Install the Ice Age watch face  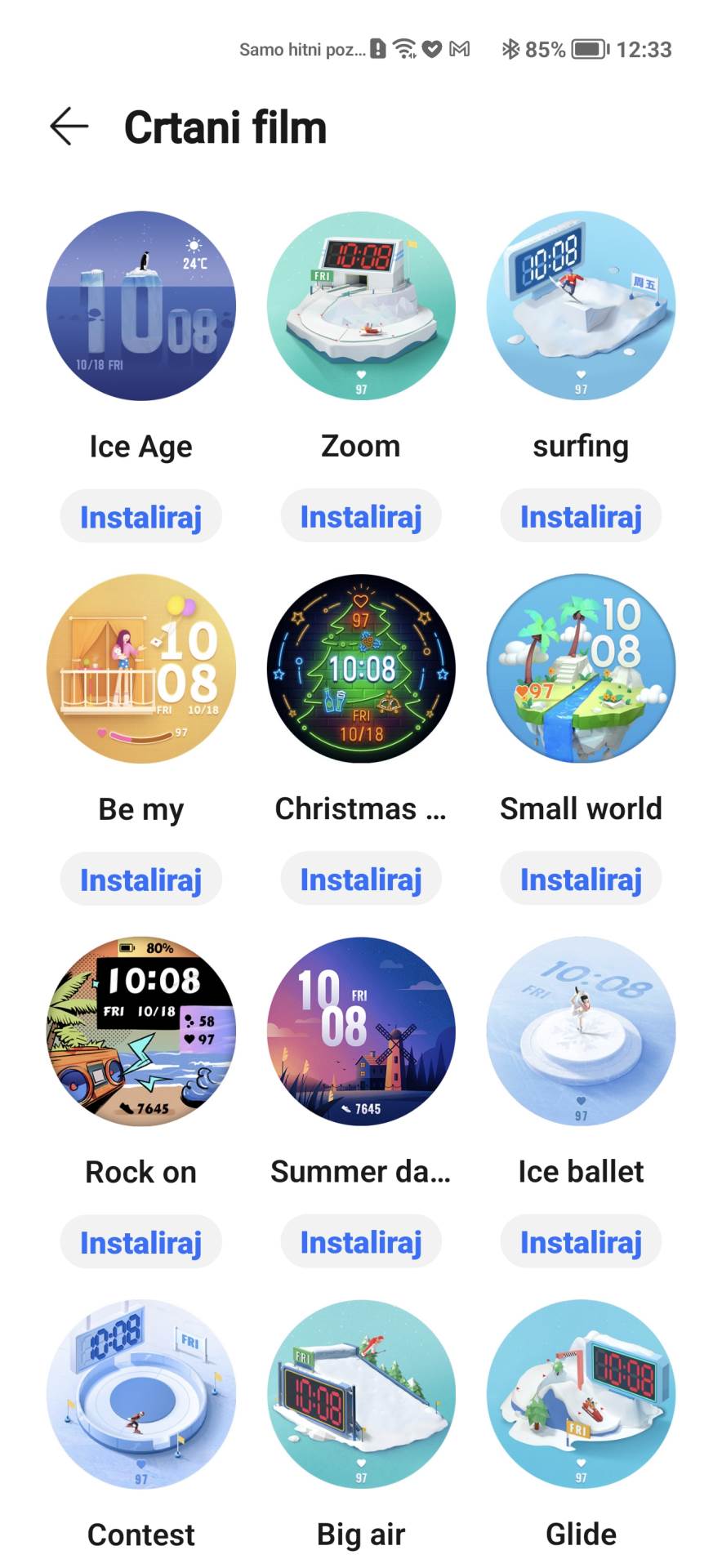tap(140, 516)
